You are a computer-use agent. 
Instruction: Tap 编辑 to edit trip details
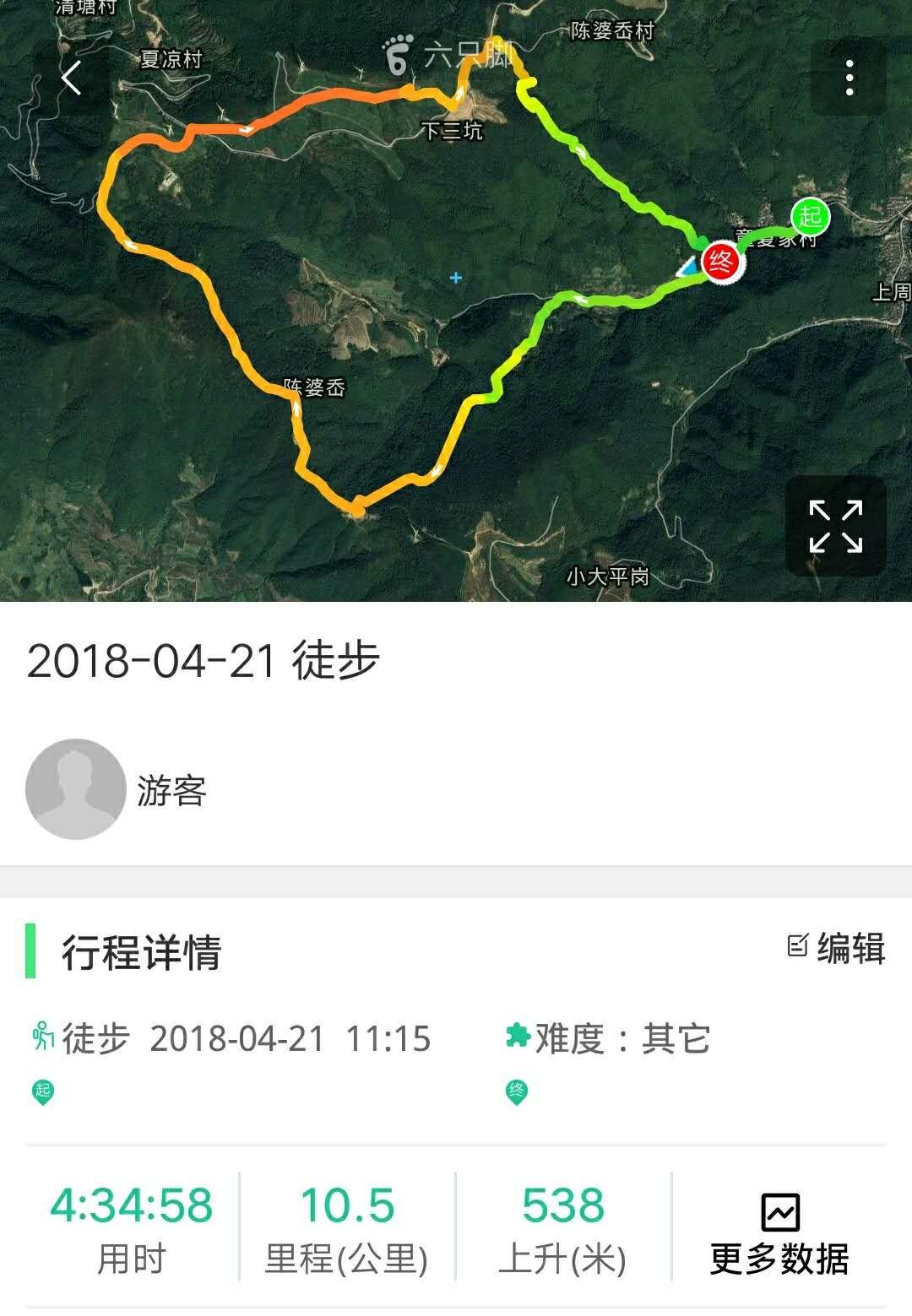[836, 948]
